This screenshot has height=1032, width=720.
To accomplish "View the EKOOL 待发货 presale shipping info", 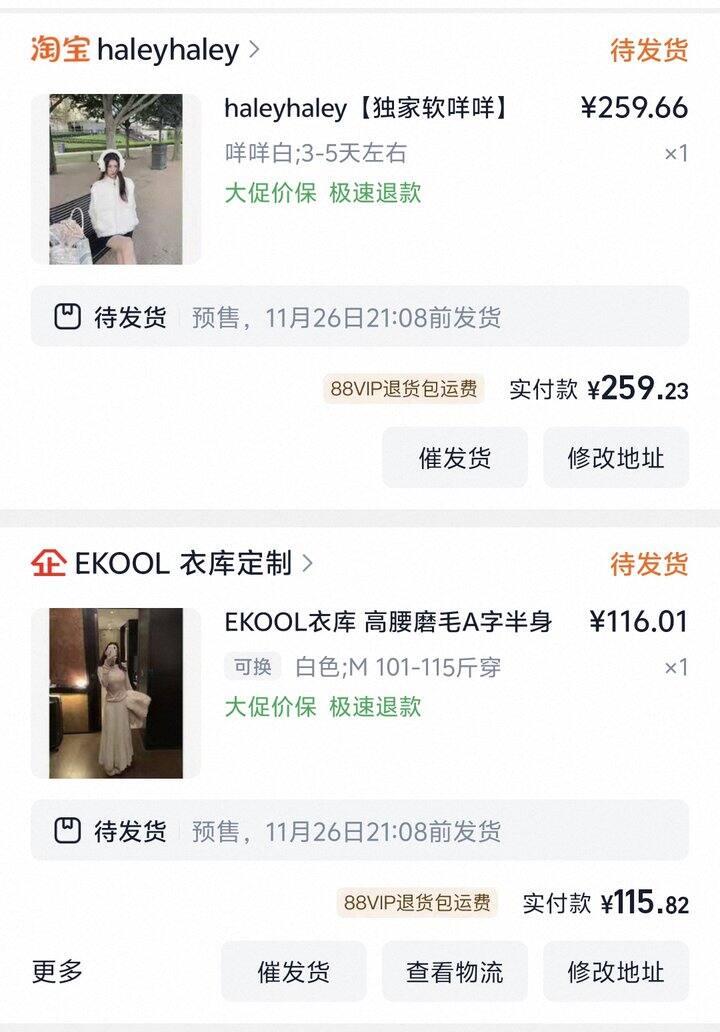I will coord(359,831).
